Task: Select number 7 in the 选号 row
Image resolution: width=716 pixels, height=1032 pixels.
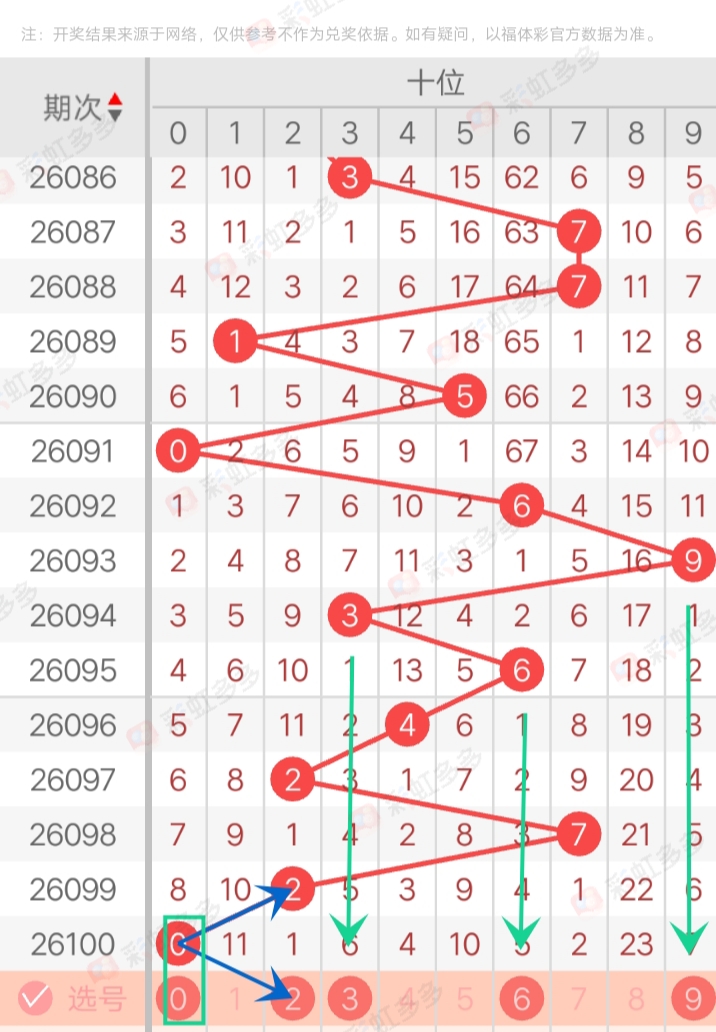Action: point(577,997)
